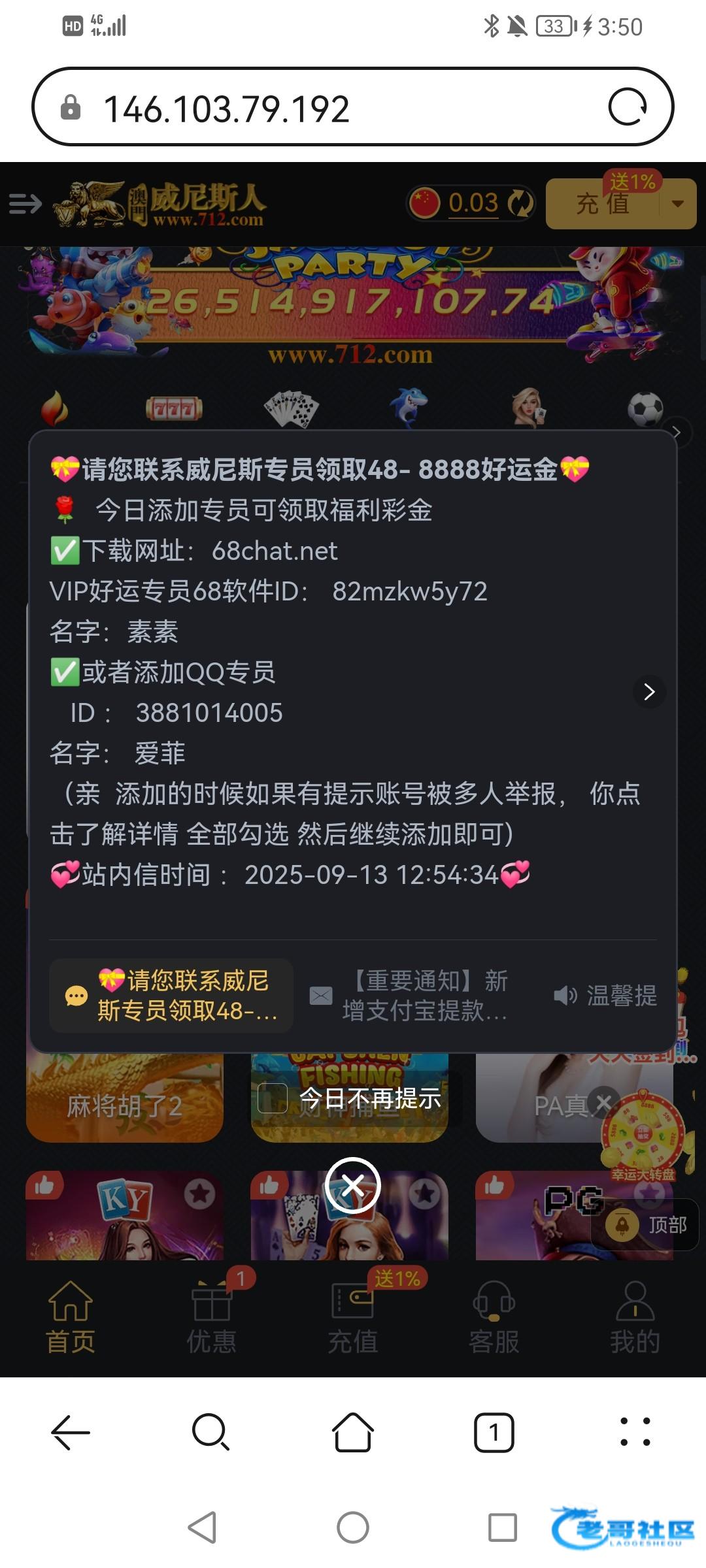706x1568 pixels.
Task: Open the browser's more options menu
Action: (635, 1433)
